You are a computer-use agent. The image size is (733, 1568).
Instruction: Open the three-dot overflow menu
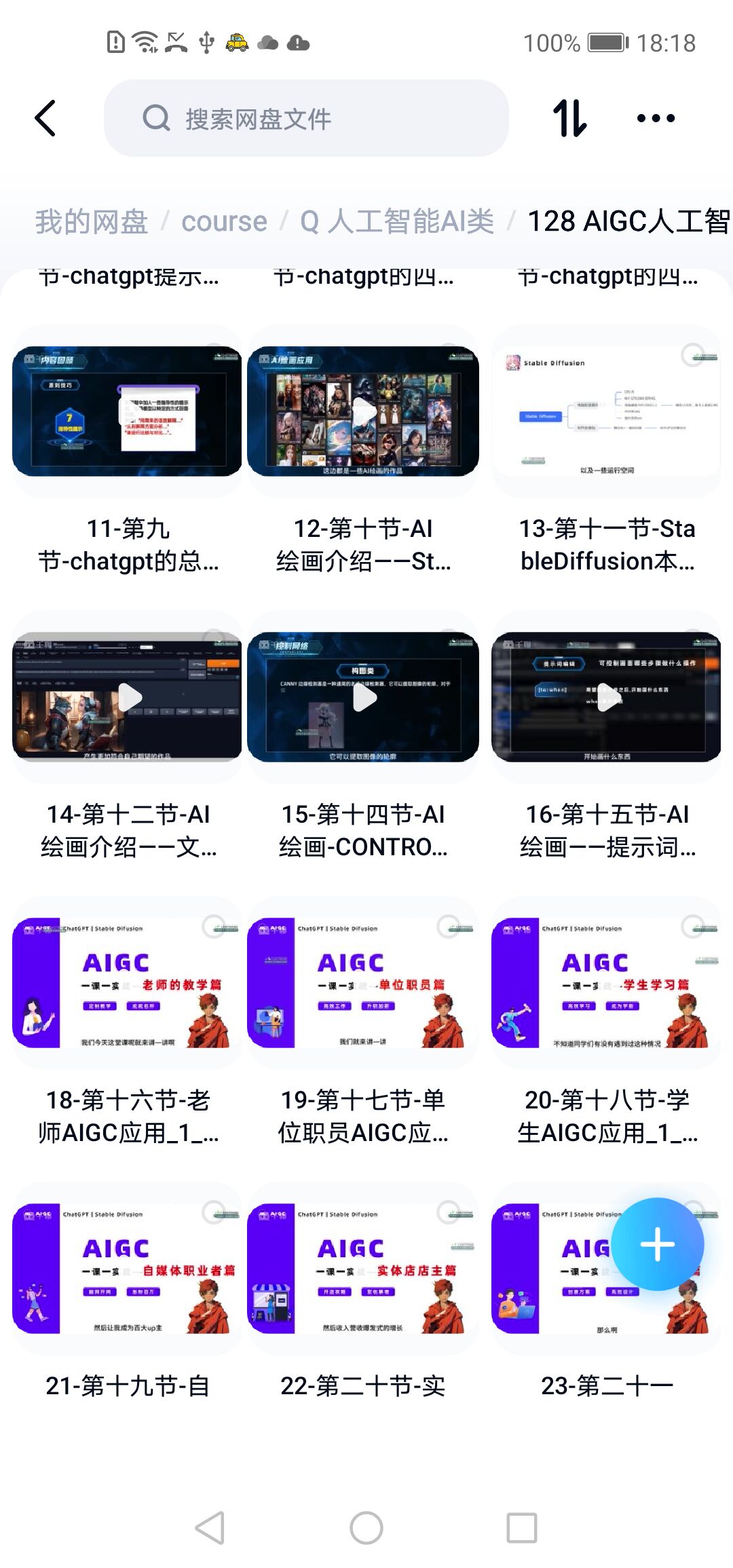[656, 118]
